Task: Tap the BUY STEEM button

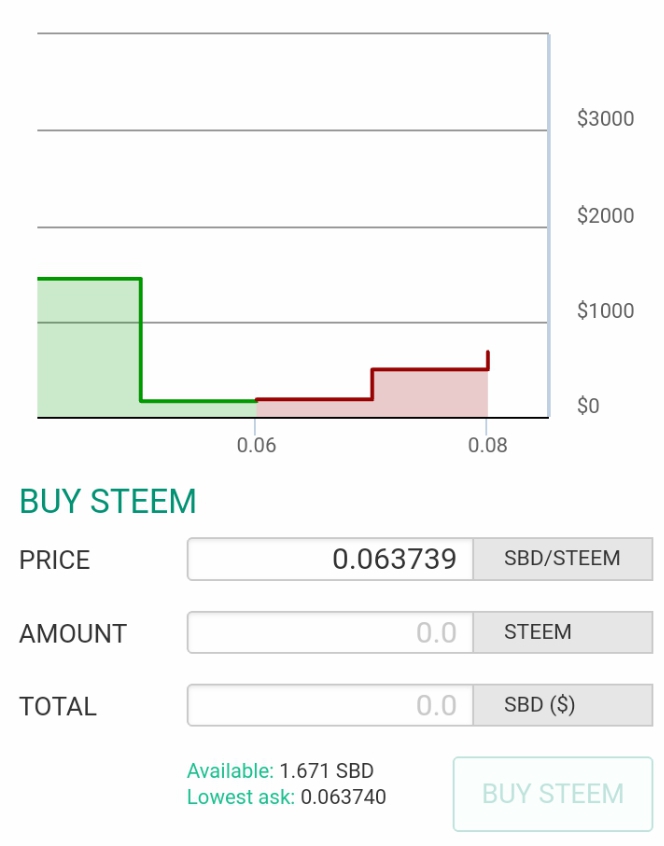Action: pyautogui.click(x=552, y=794)
